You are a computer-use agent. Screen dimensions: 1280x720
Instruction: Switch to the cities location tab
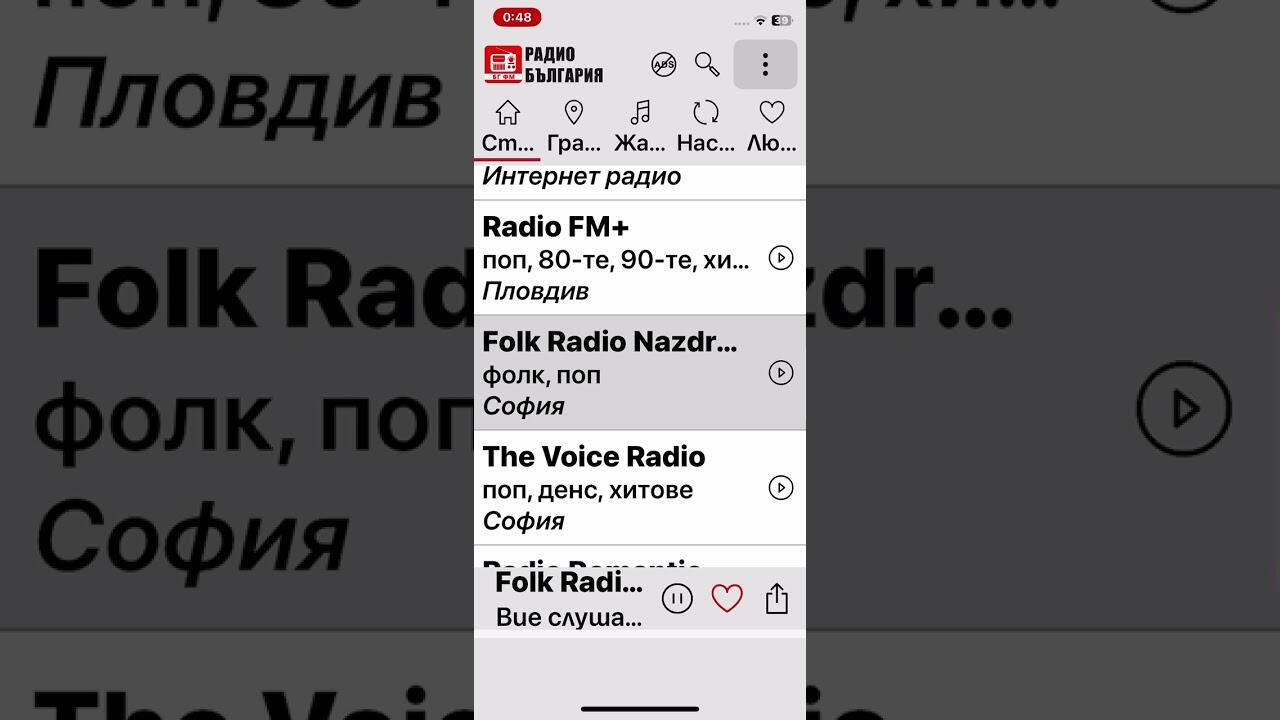point(574,126)
